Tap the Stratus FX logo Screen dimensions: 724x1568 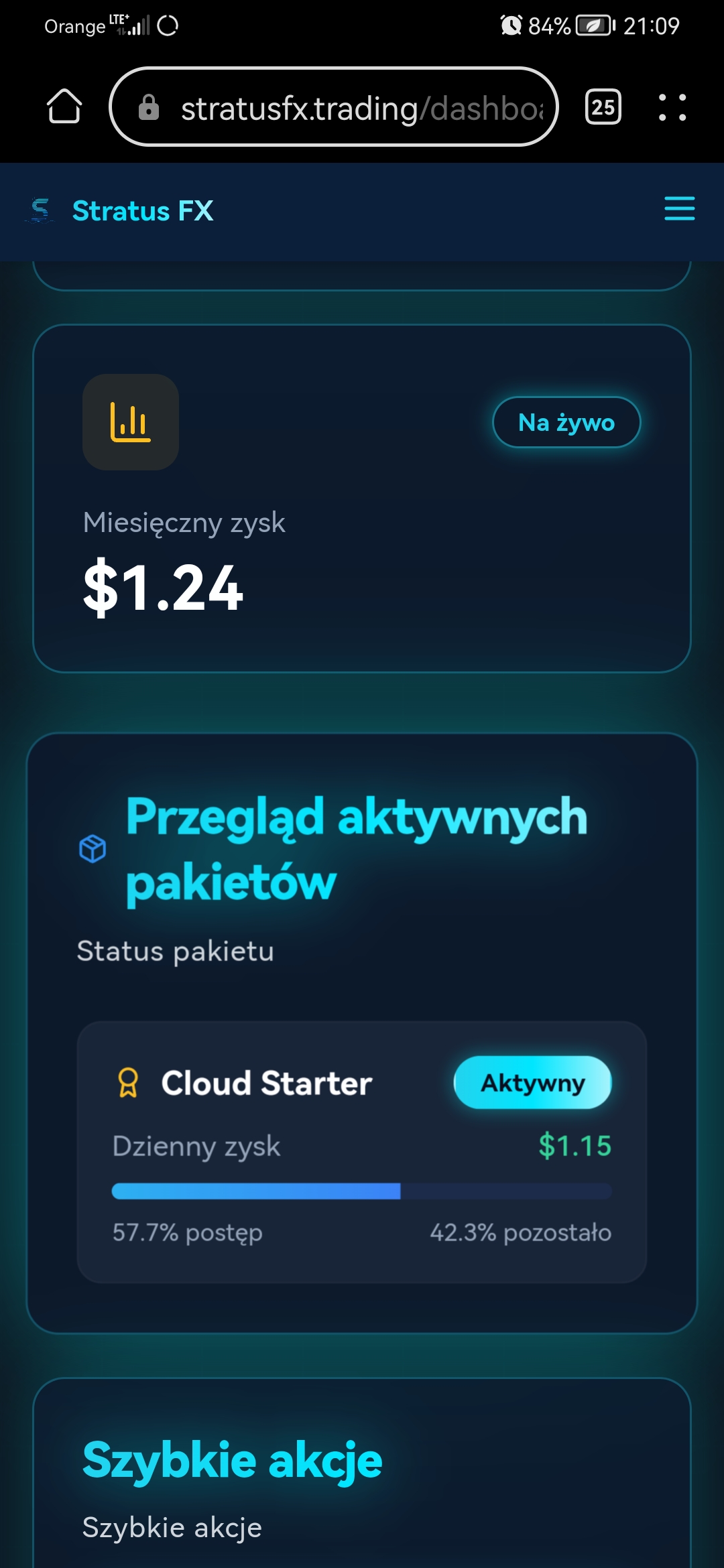[x=119, y=210]
